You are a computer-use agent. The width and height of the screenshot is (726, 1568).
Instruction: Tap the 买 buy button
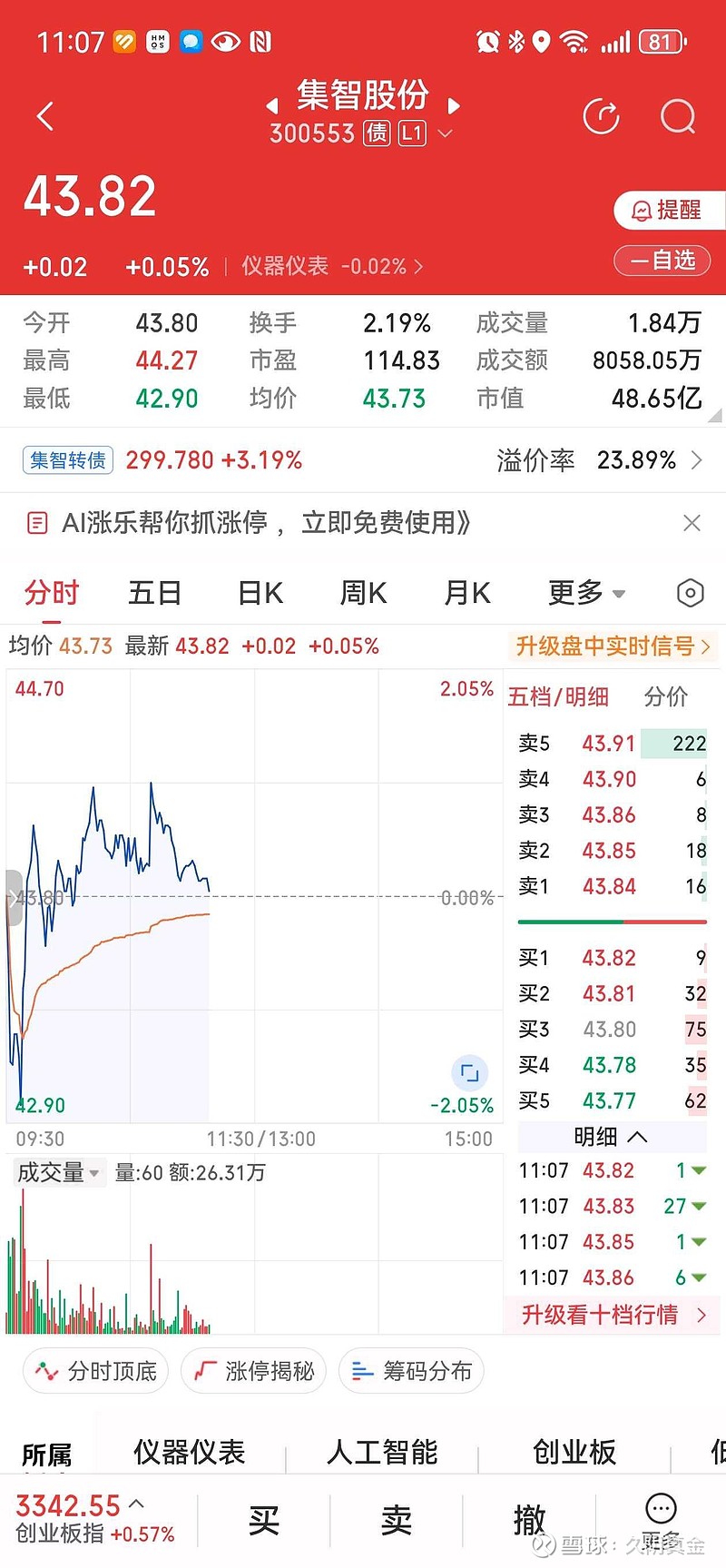point(263,1521)
